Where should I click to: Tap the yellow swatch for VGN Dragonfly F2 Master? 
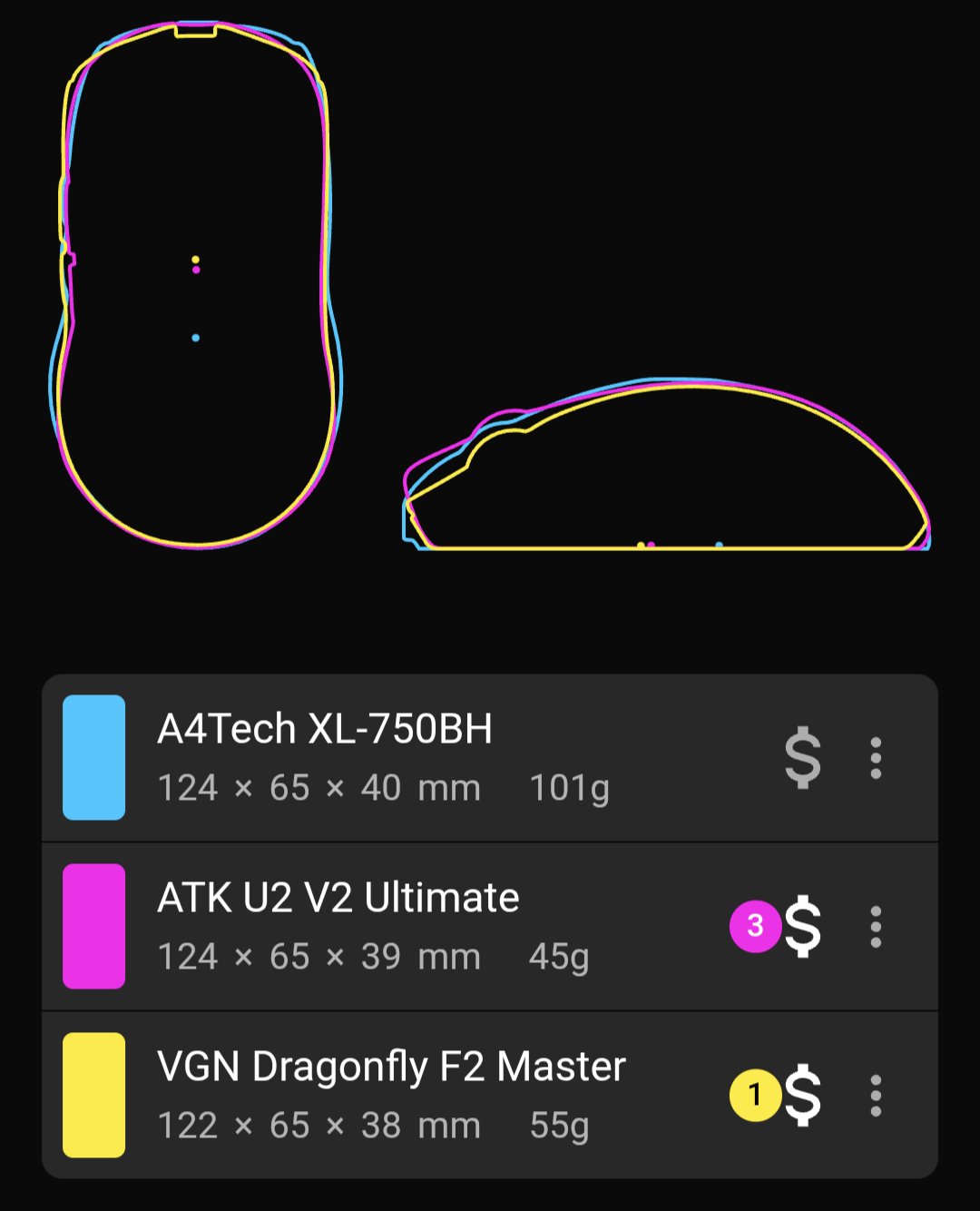[x=93, y=1095]
